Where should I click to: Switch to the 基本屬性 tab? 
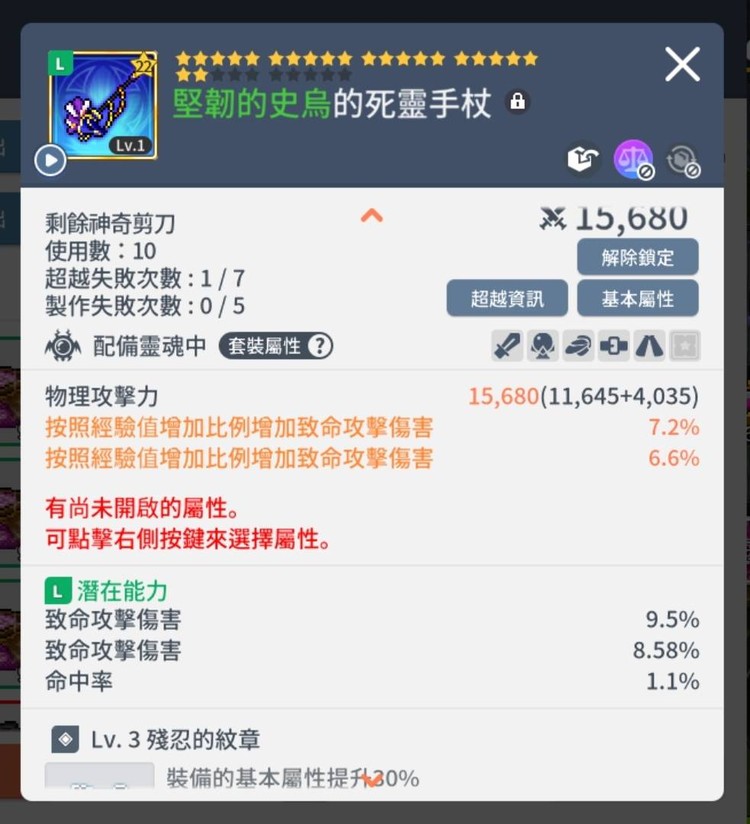point(637,298)
